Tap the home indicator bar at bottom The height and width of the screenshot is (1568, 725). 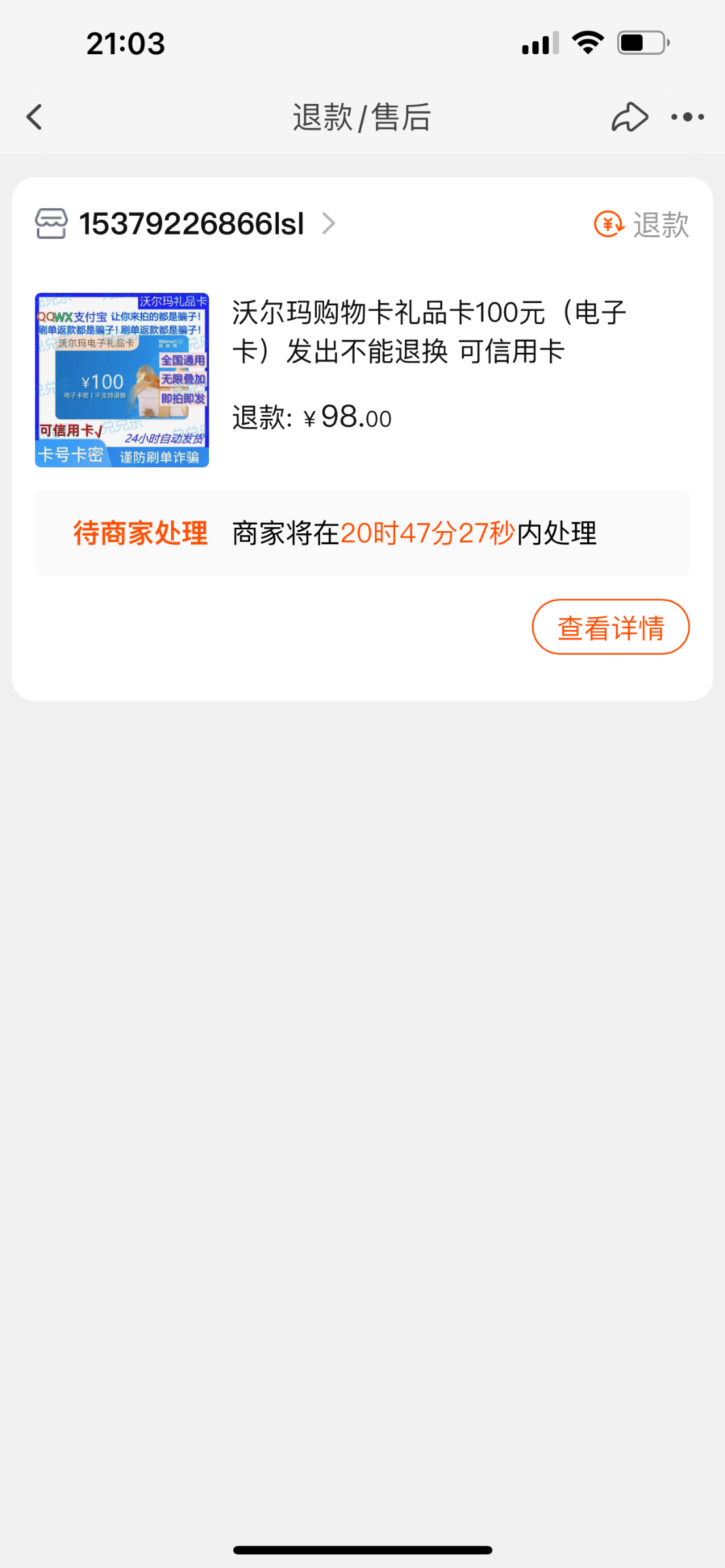click(362, 1548)
